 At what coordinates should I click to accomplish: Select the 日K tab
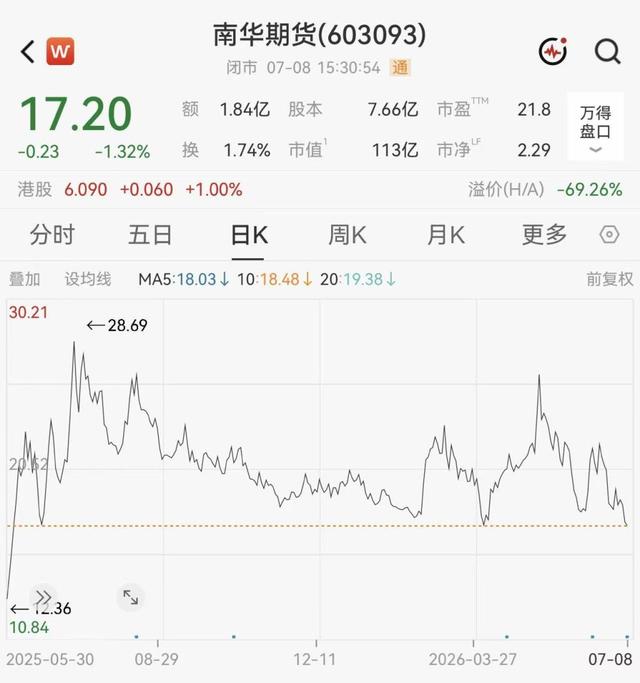coord(249,235)
